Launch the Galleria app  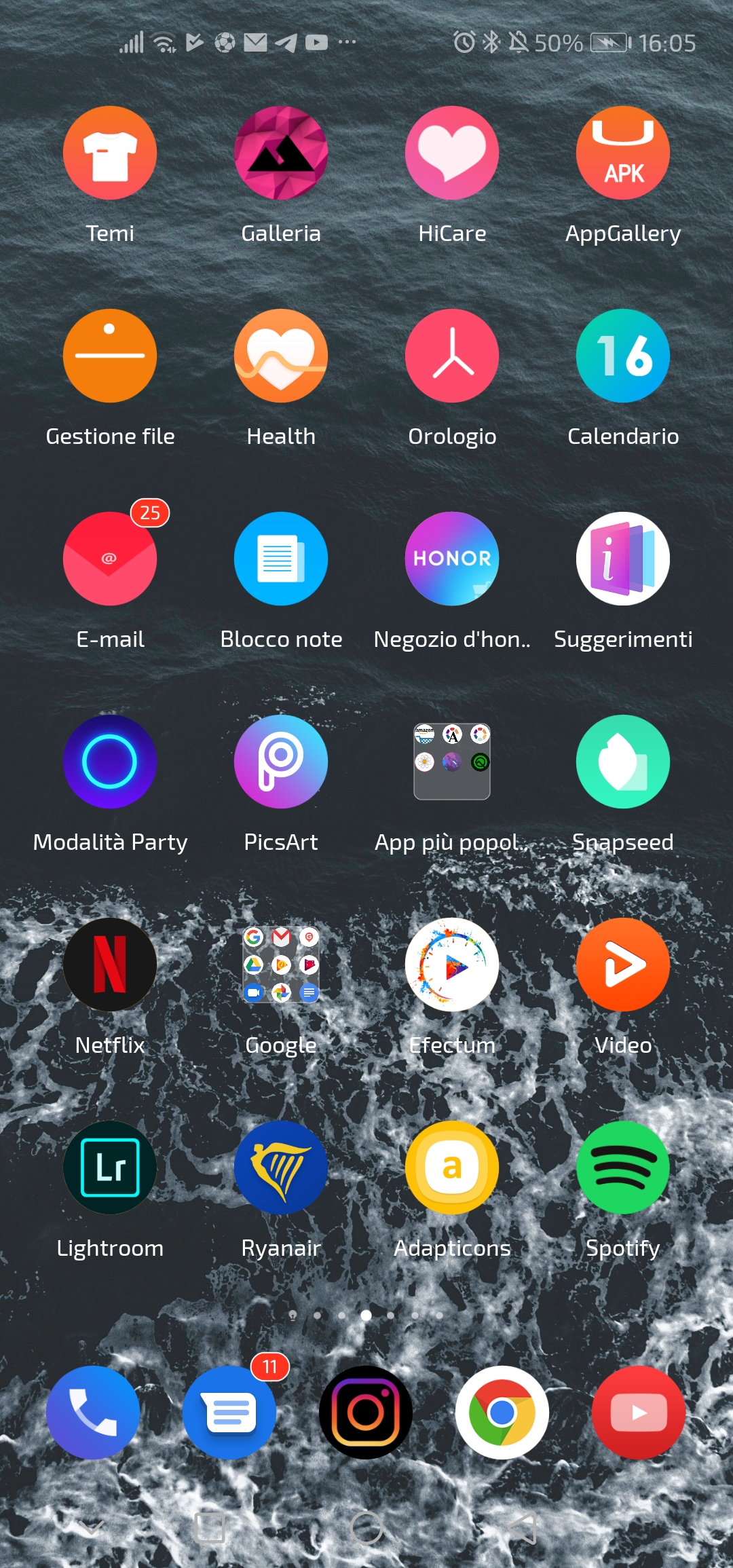(281, 153)
